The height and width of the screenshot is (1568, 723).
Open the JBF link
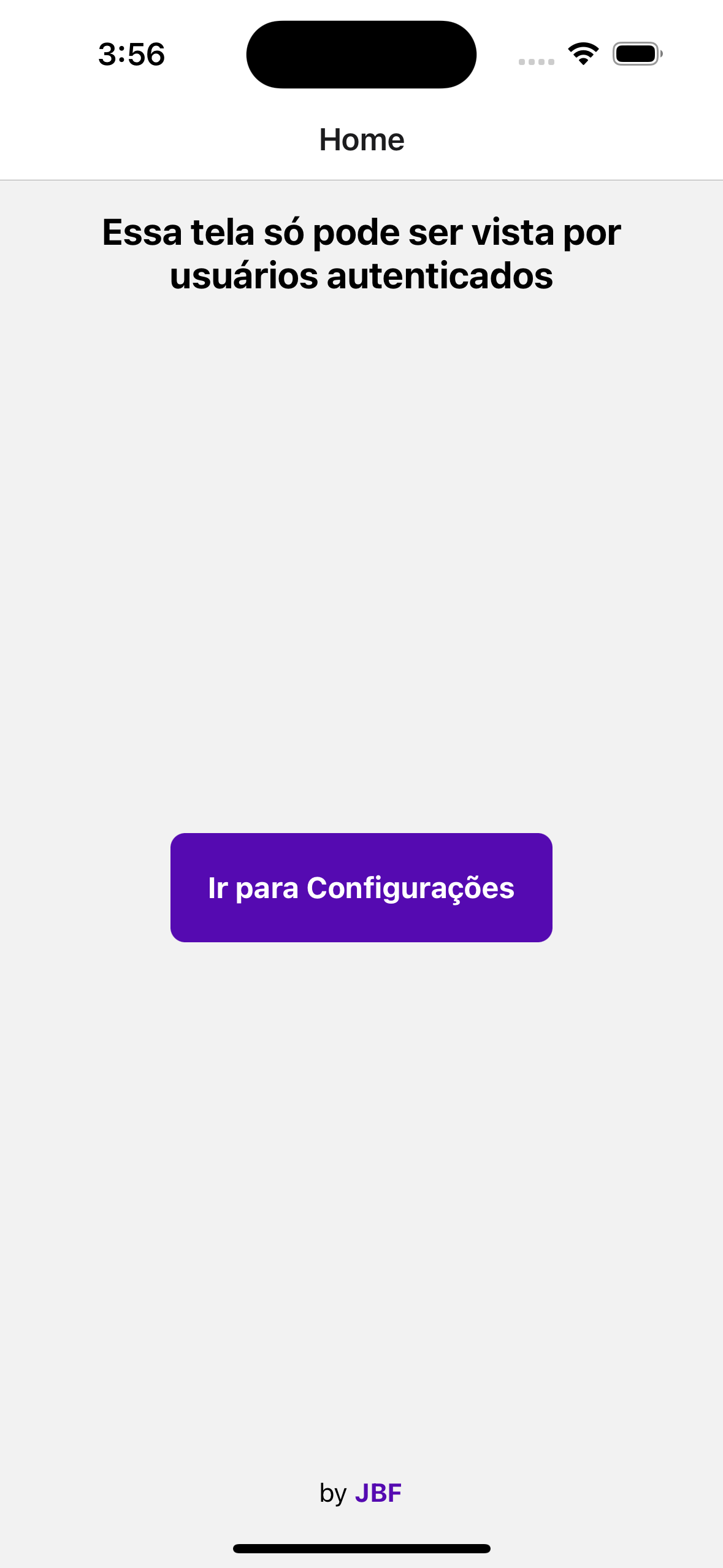click(378, 1493)
